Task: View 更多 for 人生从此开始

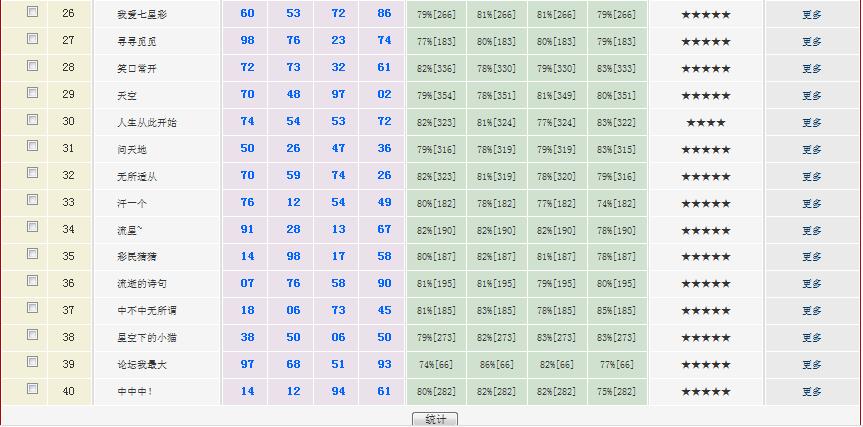Action: (811, 122)
